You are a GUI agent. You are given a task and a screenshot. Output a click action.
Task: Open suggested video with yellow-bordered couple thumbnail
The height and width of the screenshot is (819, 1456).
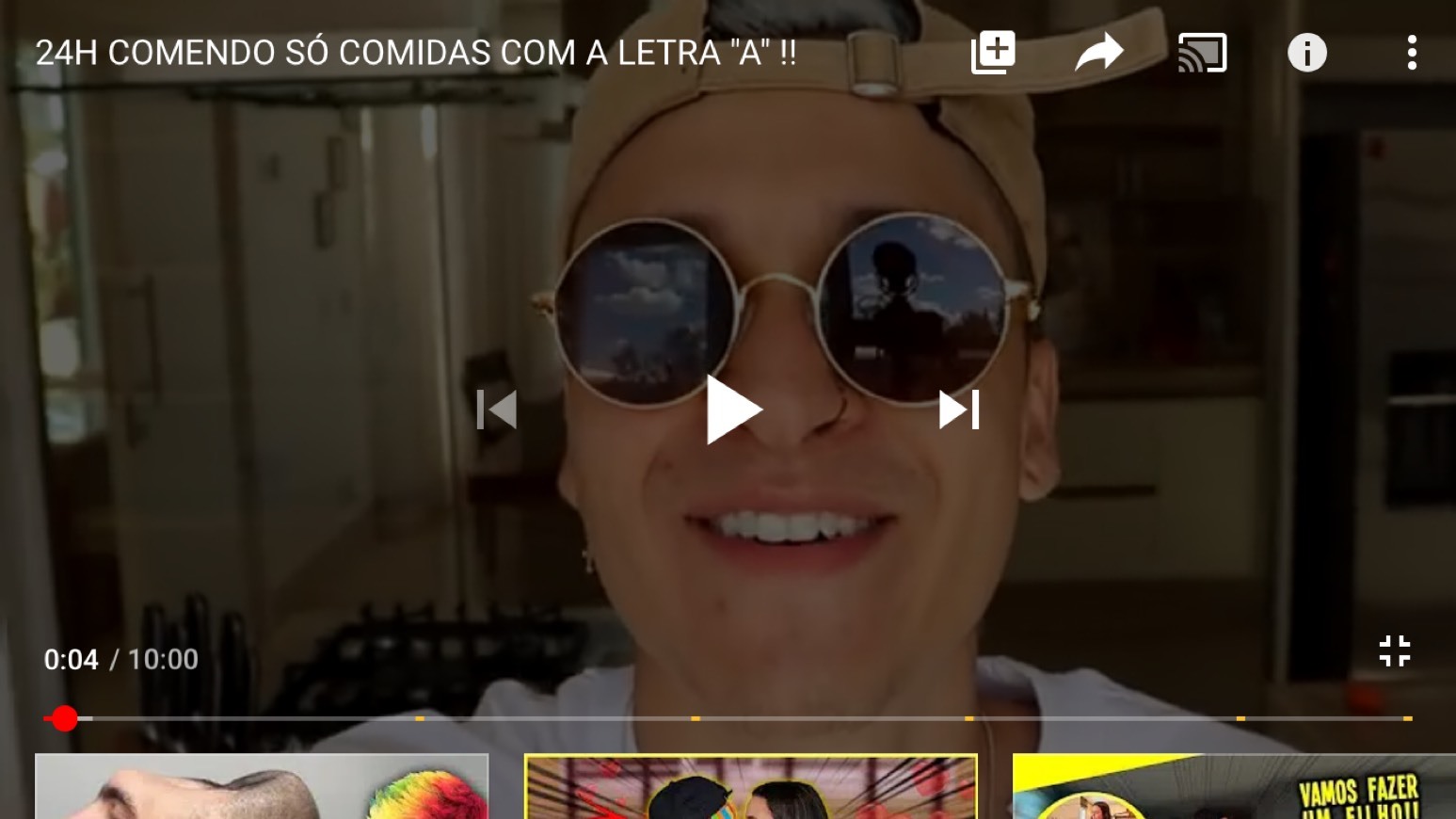(750, 788)
